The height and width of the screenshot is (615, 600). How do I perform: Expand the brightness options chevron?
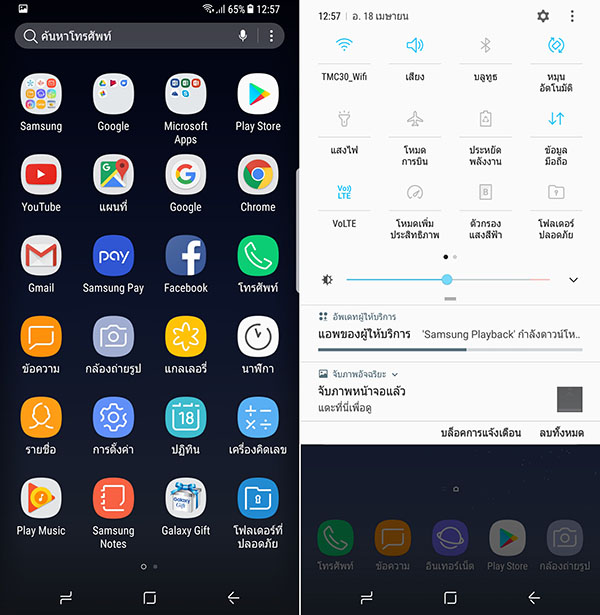coord(573,280)
